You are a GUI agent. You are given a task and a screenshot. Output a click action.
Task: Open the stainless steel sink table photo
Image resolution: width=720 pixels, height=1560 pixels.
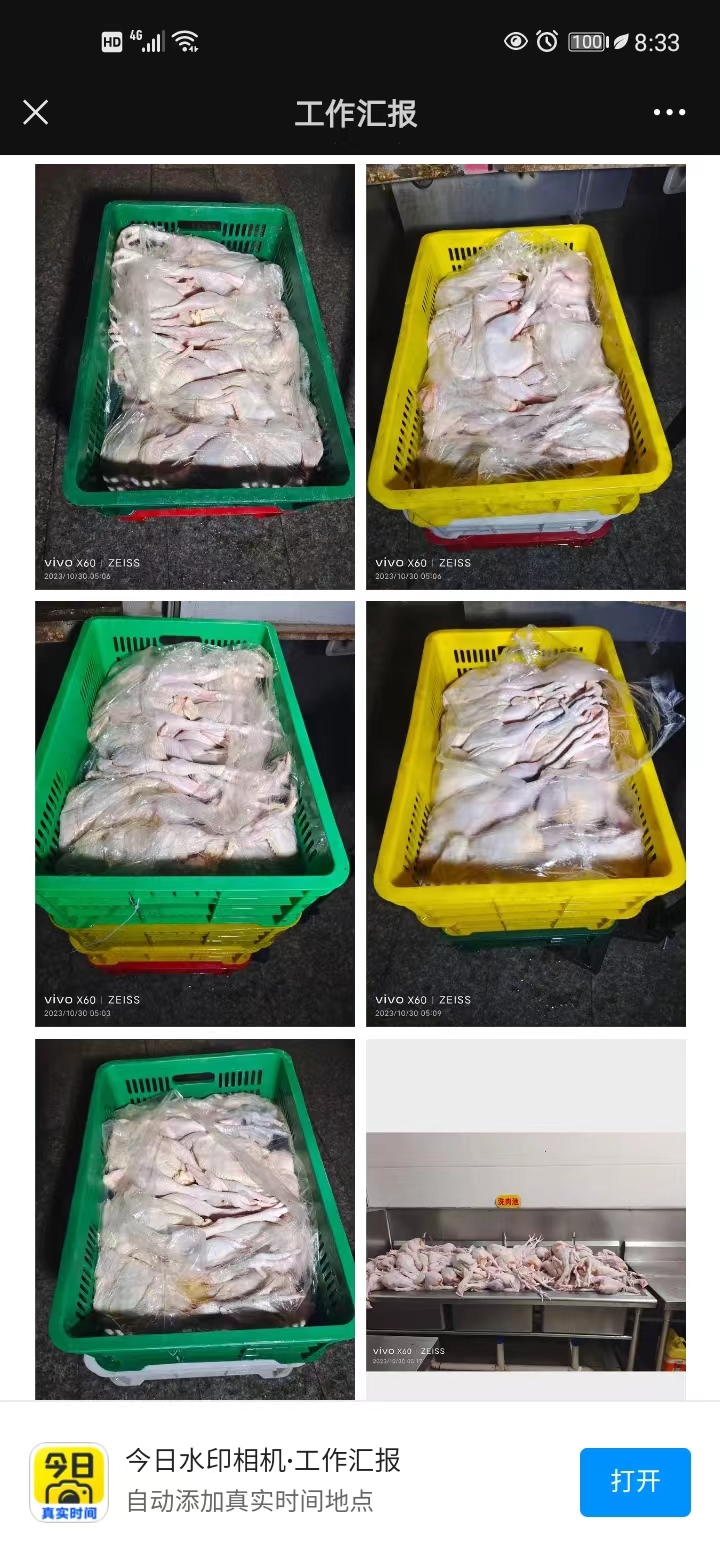pos(526,1220)
